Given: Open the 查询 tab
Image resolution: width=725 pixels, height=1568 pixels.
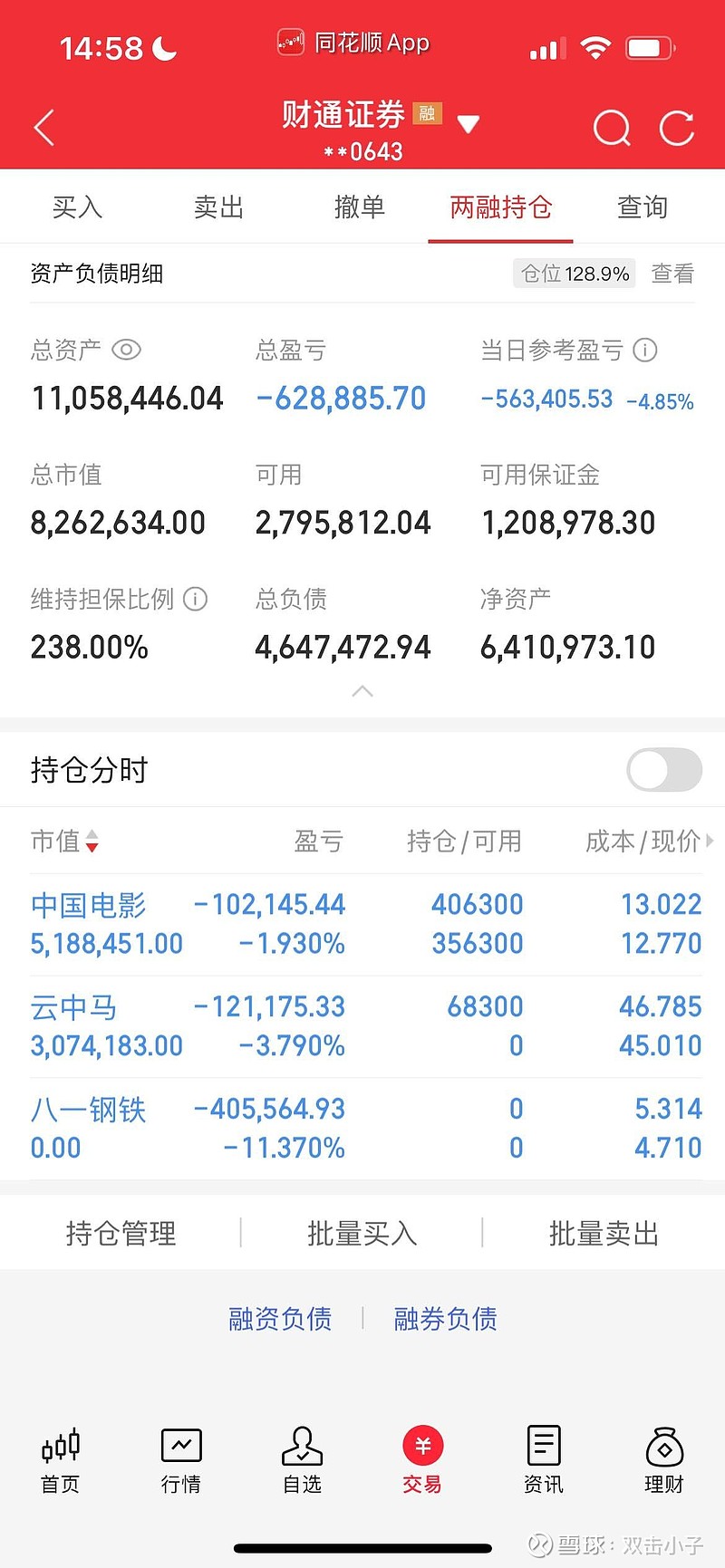Looking at the screenshot, I should pyautogui.click(x=643, y=207).
